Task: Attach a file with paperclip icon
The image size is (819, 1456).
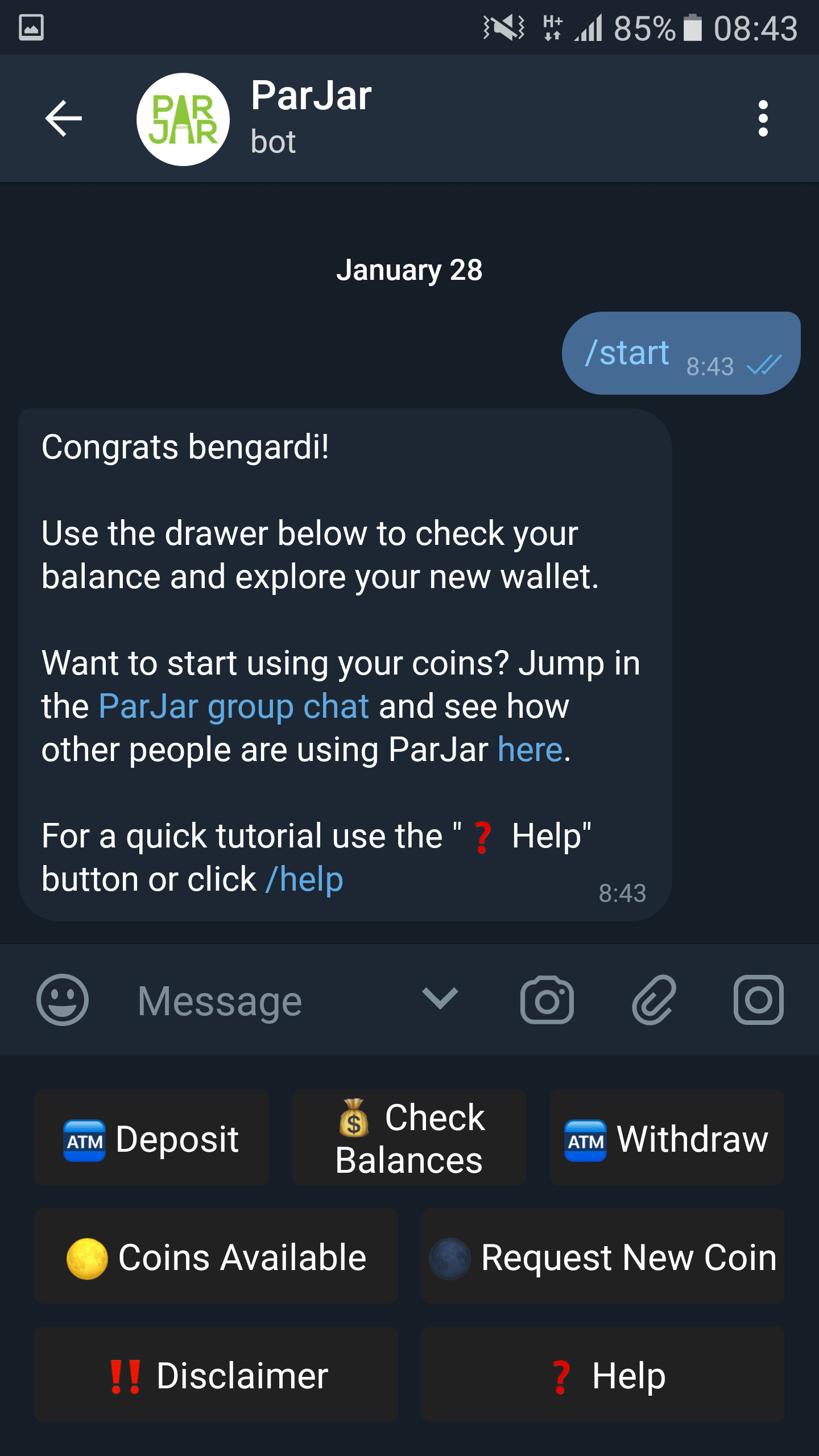Action: 654,1000
